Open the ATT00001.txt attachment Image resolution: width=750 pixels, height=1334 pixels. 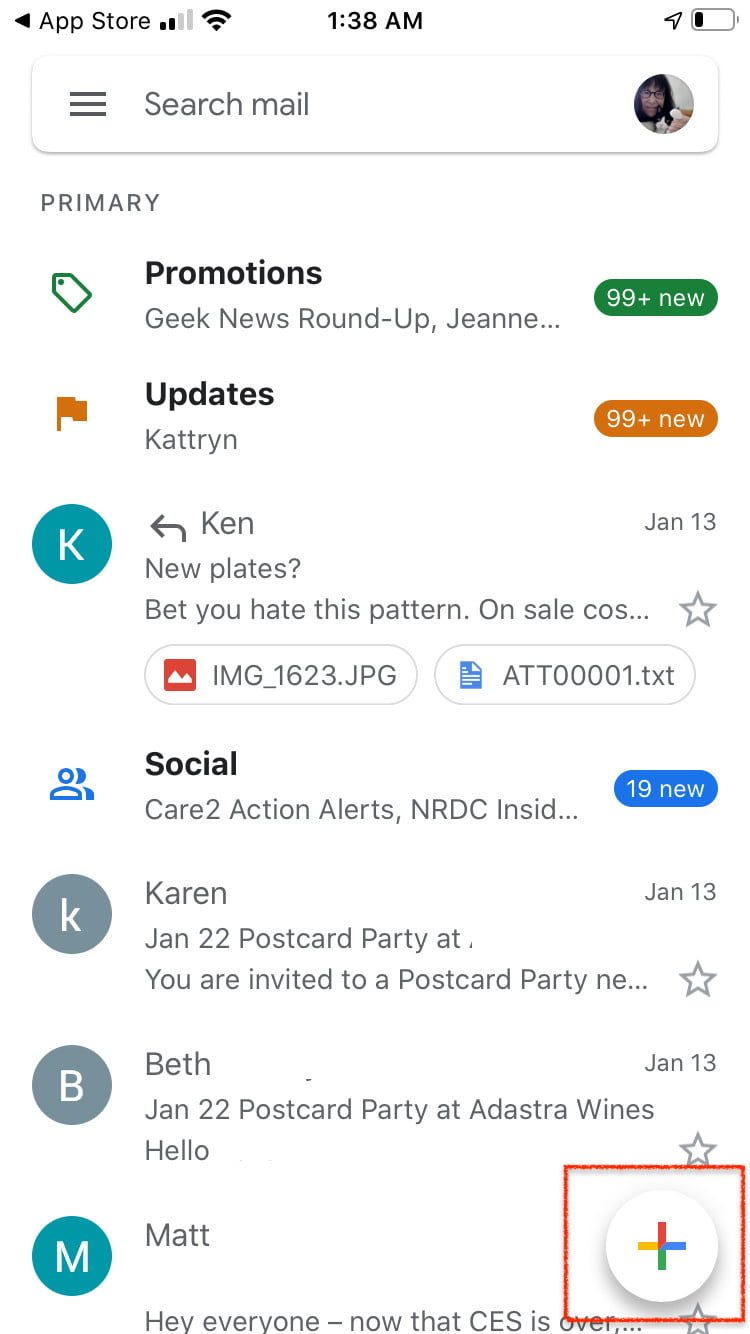click(x=565, y=675)
